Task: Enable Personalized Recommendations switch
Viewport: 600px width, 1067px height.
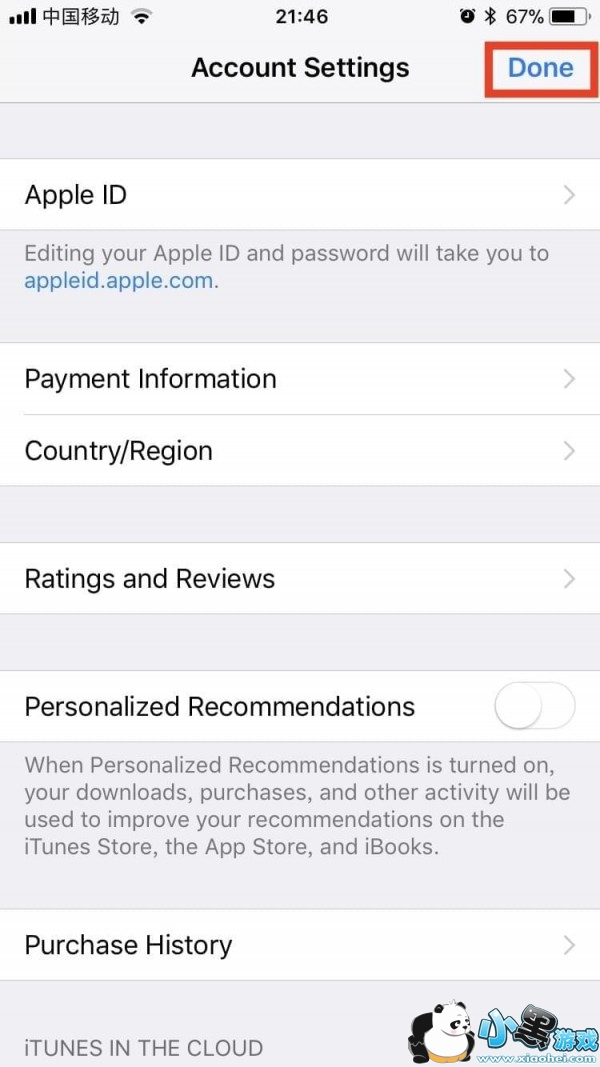Action: coord(535,706)
